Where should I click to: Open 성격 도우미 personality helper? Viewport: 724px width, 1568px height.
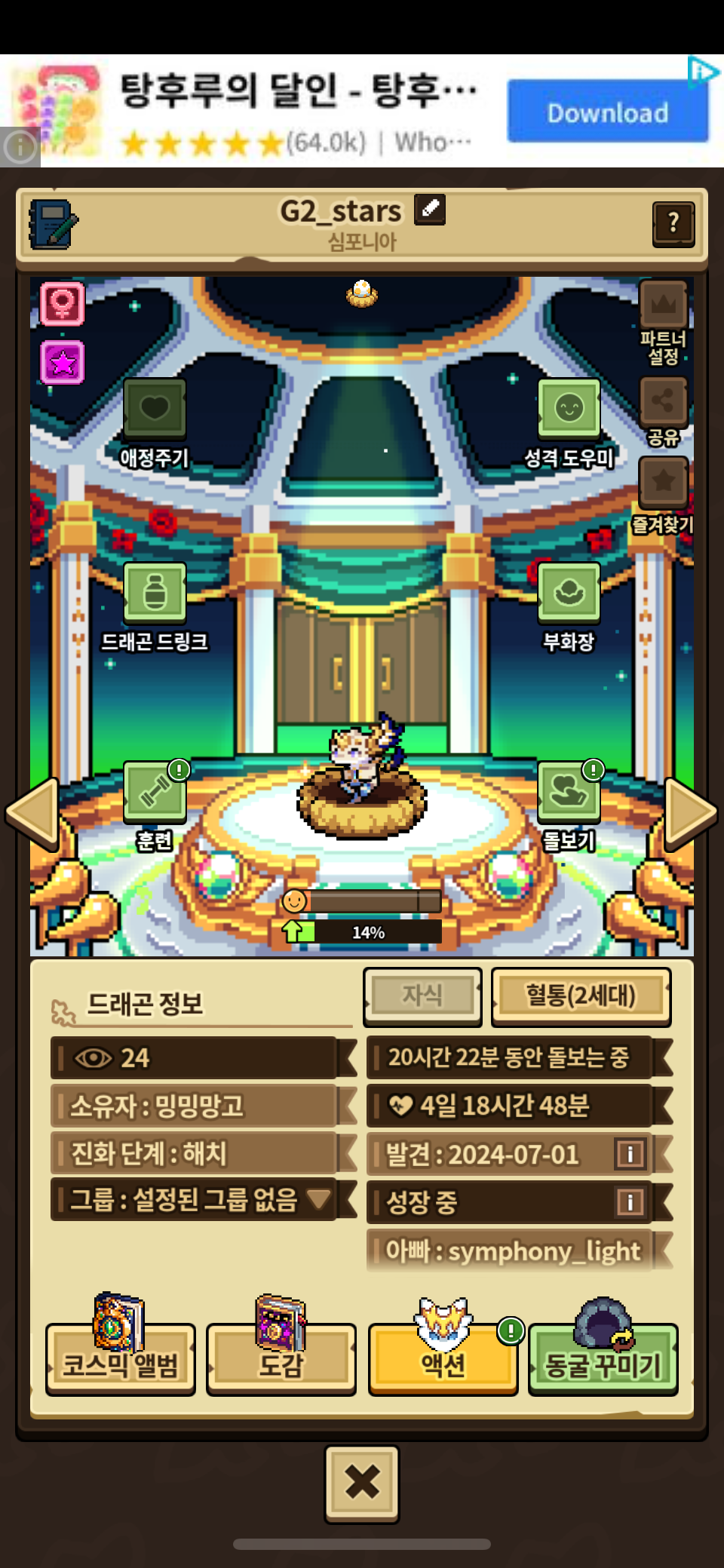coord(569,410)
